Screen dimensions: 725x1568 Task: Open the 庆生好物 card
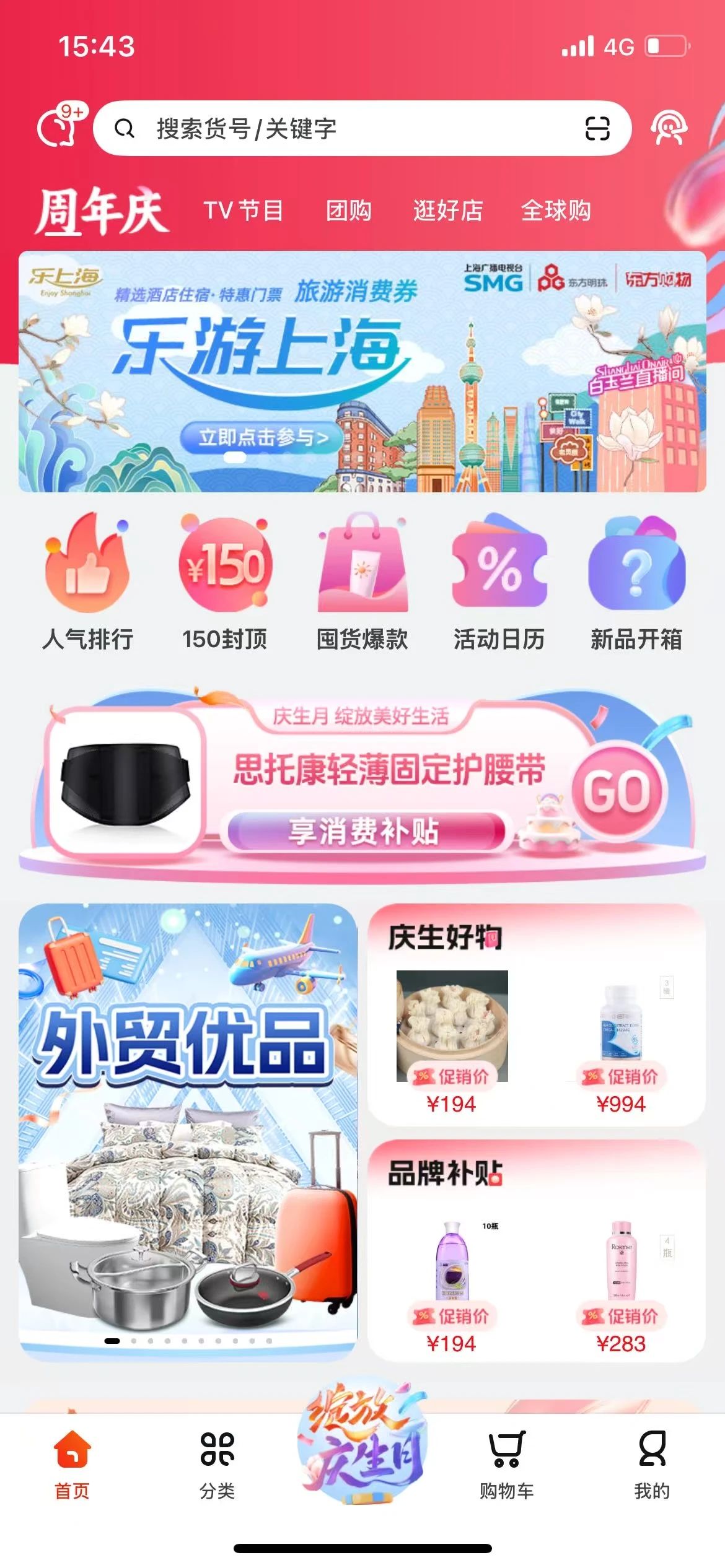click(x=536, y=1014)
